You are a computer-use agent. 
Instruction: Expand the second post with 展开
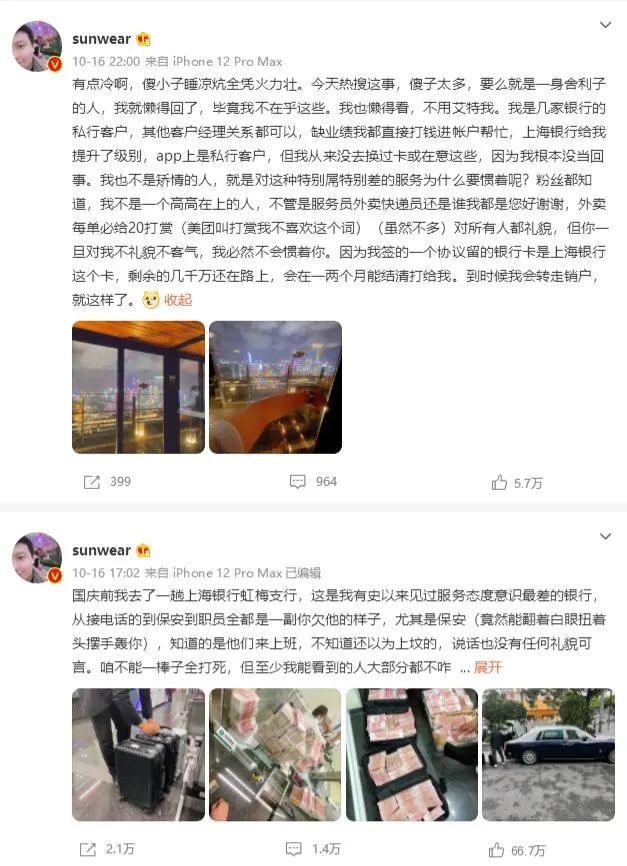click(x=488, y=667)
